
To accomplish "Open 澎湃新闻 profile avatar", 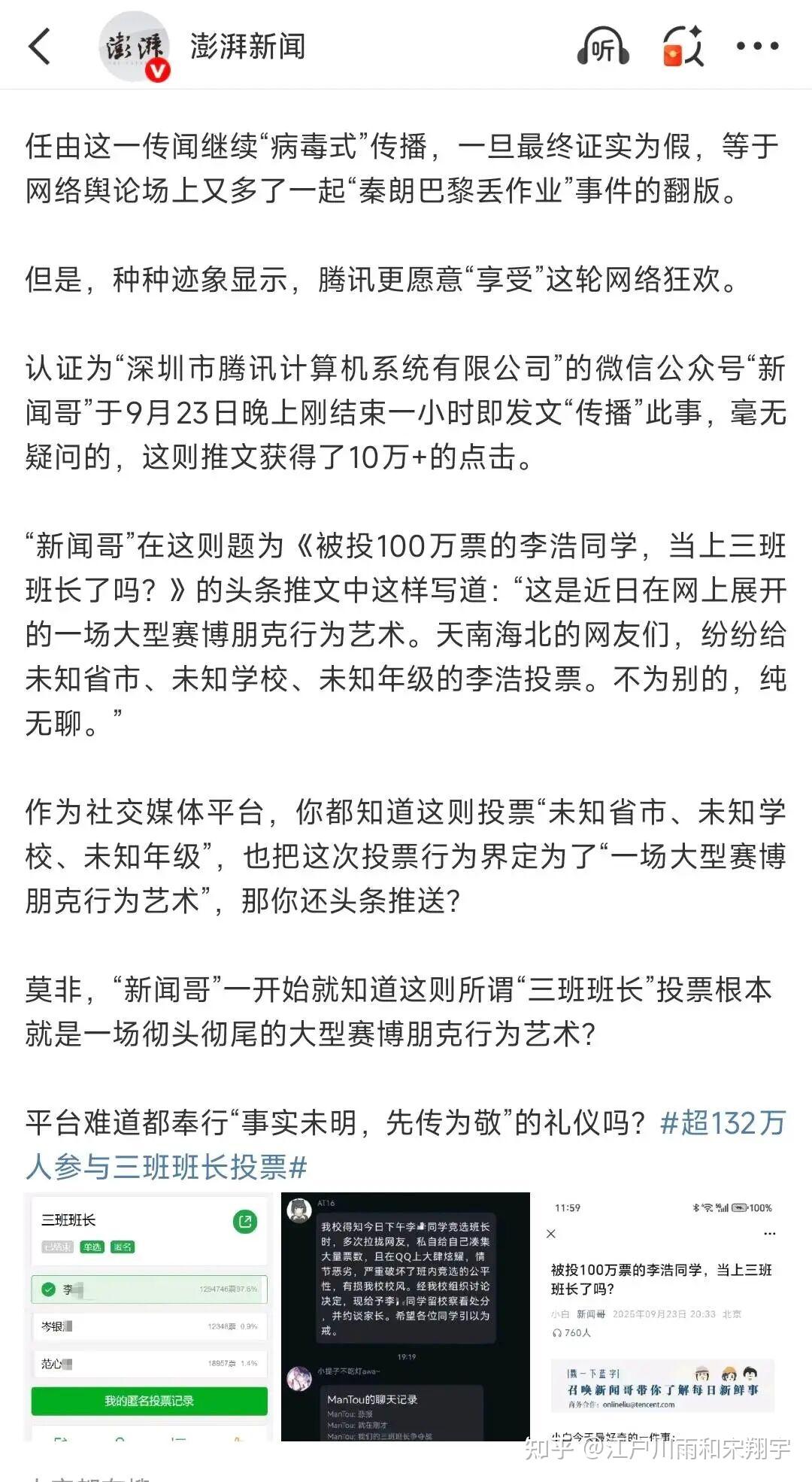I will (134, 47).
